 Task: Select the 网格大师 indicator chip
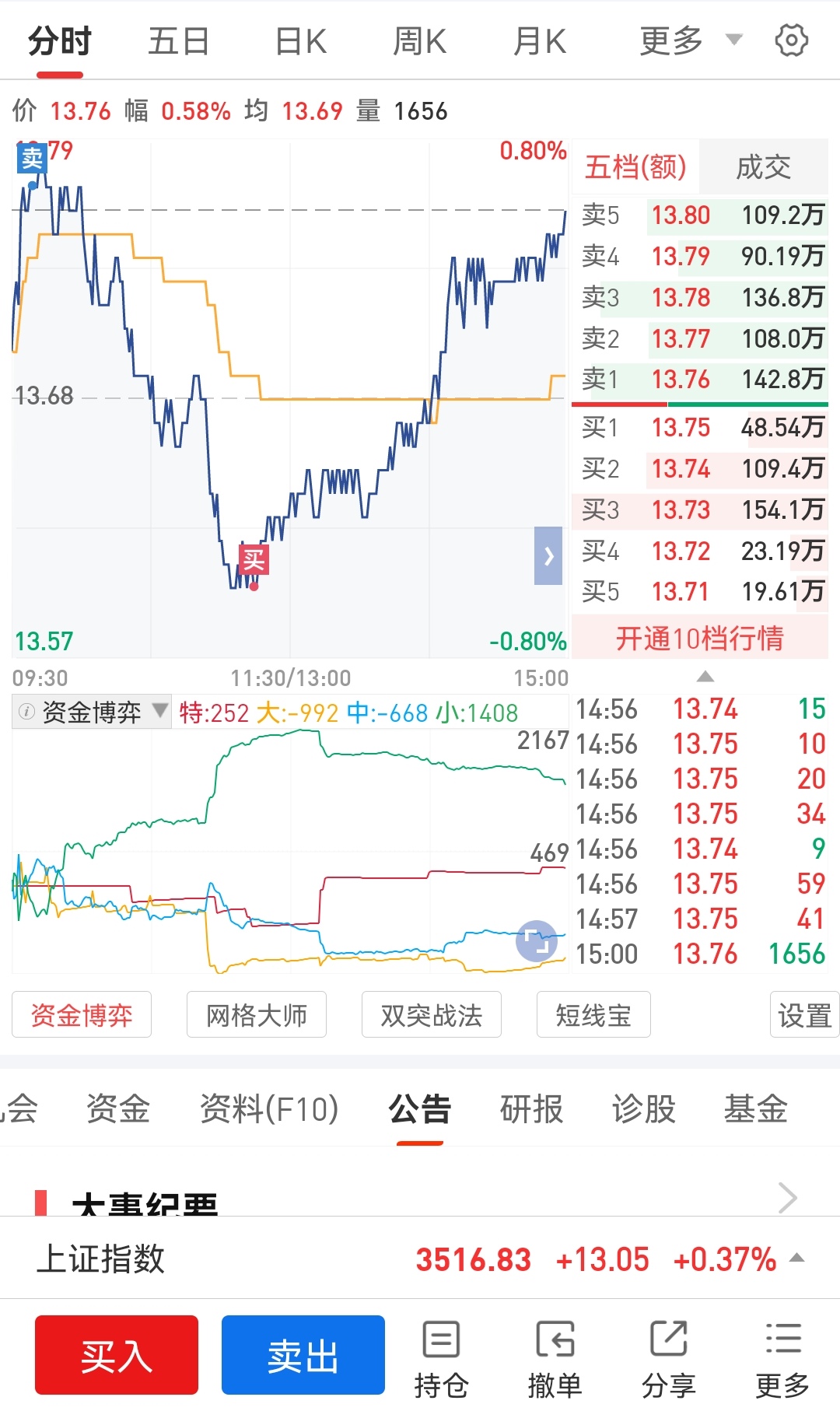pyautogui.click(x=256, y=1015)
